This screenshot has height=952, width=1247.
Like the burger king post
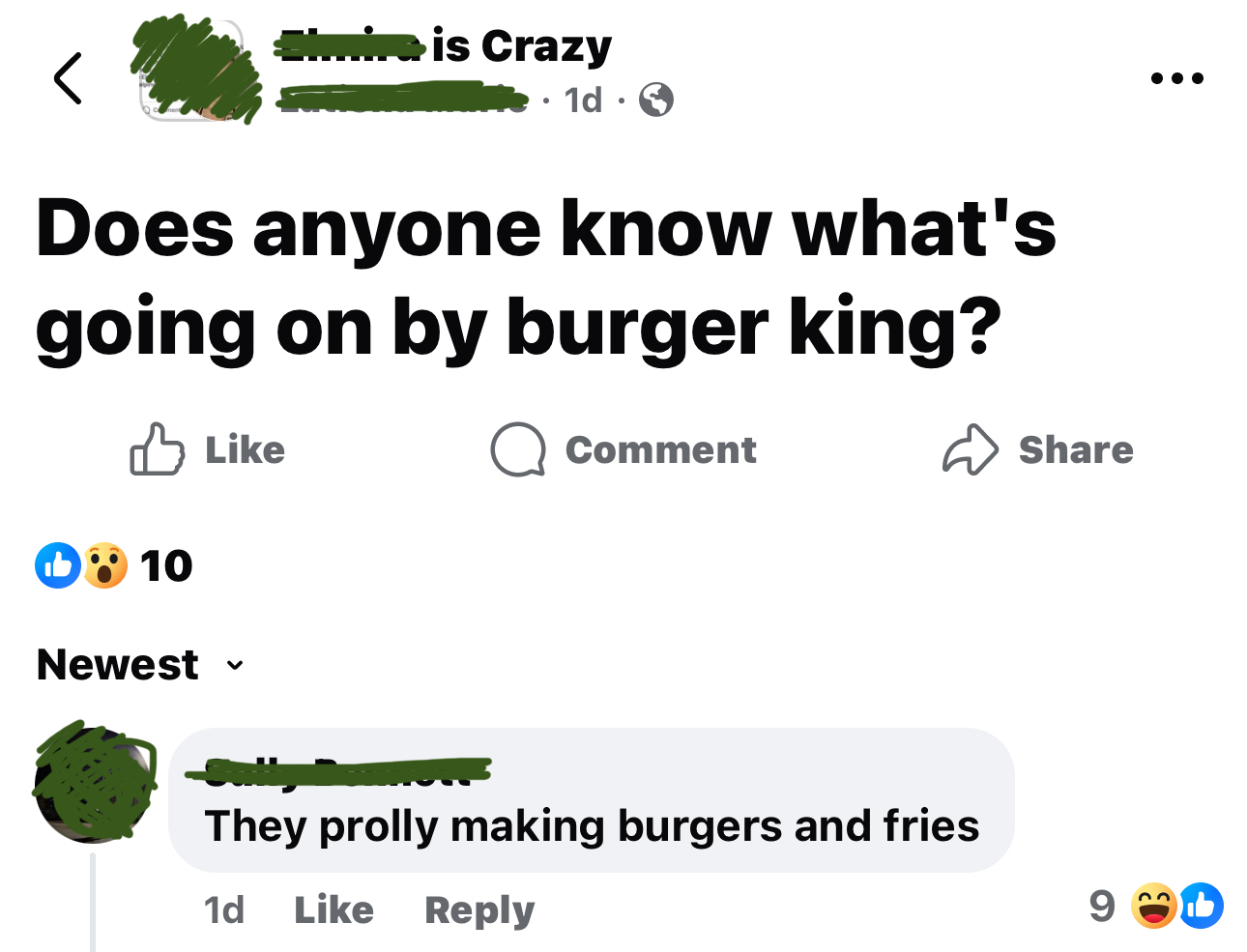208,449
